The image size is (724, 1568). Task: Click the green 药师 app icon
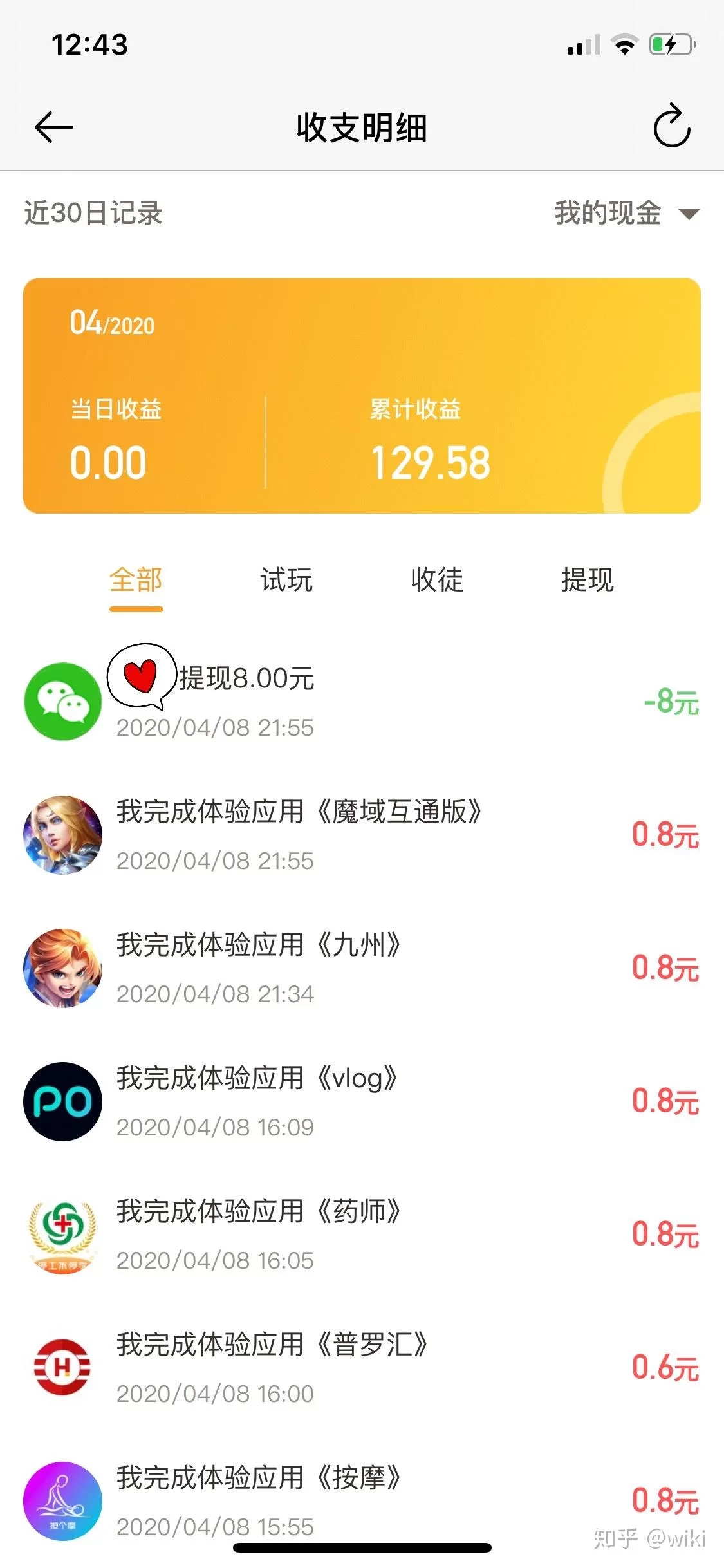coord(62,1235)
